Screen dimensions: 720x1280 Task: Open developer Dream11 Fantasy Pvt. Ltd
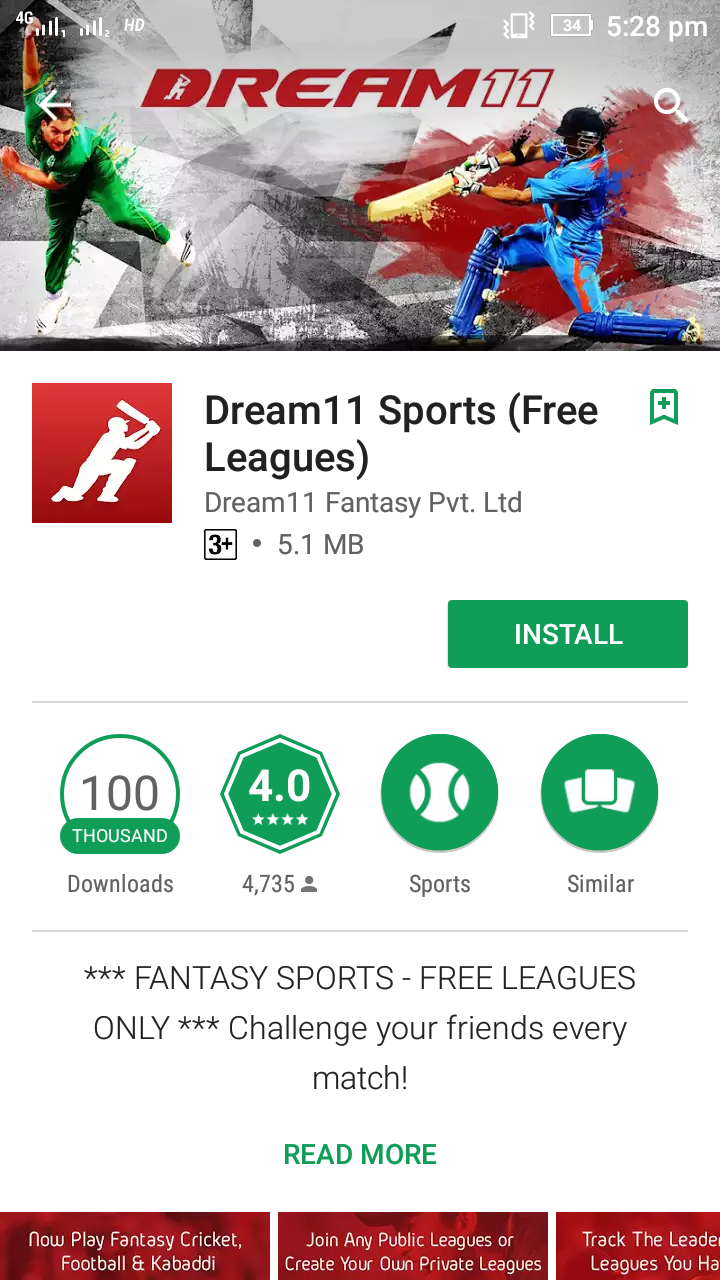(x=363, y=502)
